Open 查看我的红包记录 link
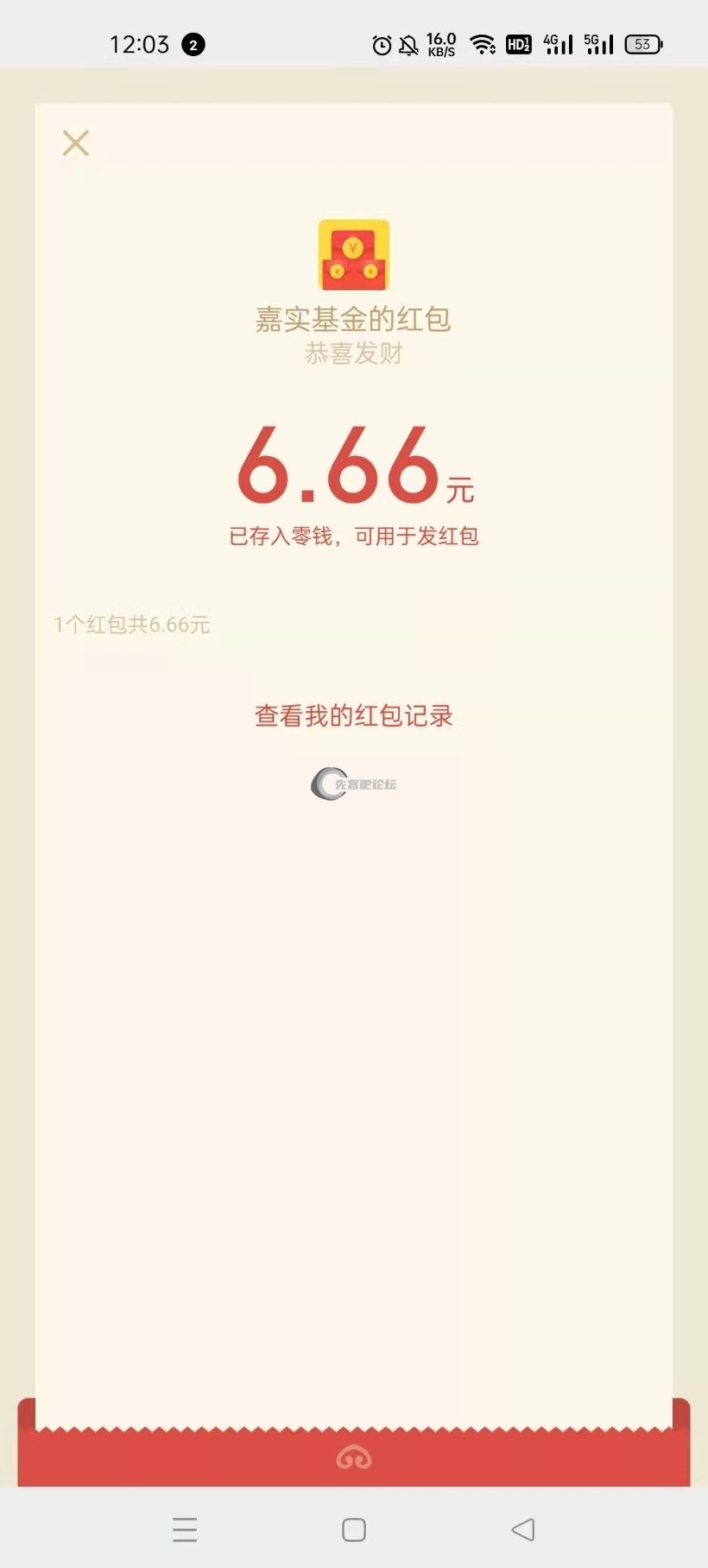This screenshot has width=708, height=1568. (354, 715)
